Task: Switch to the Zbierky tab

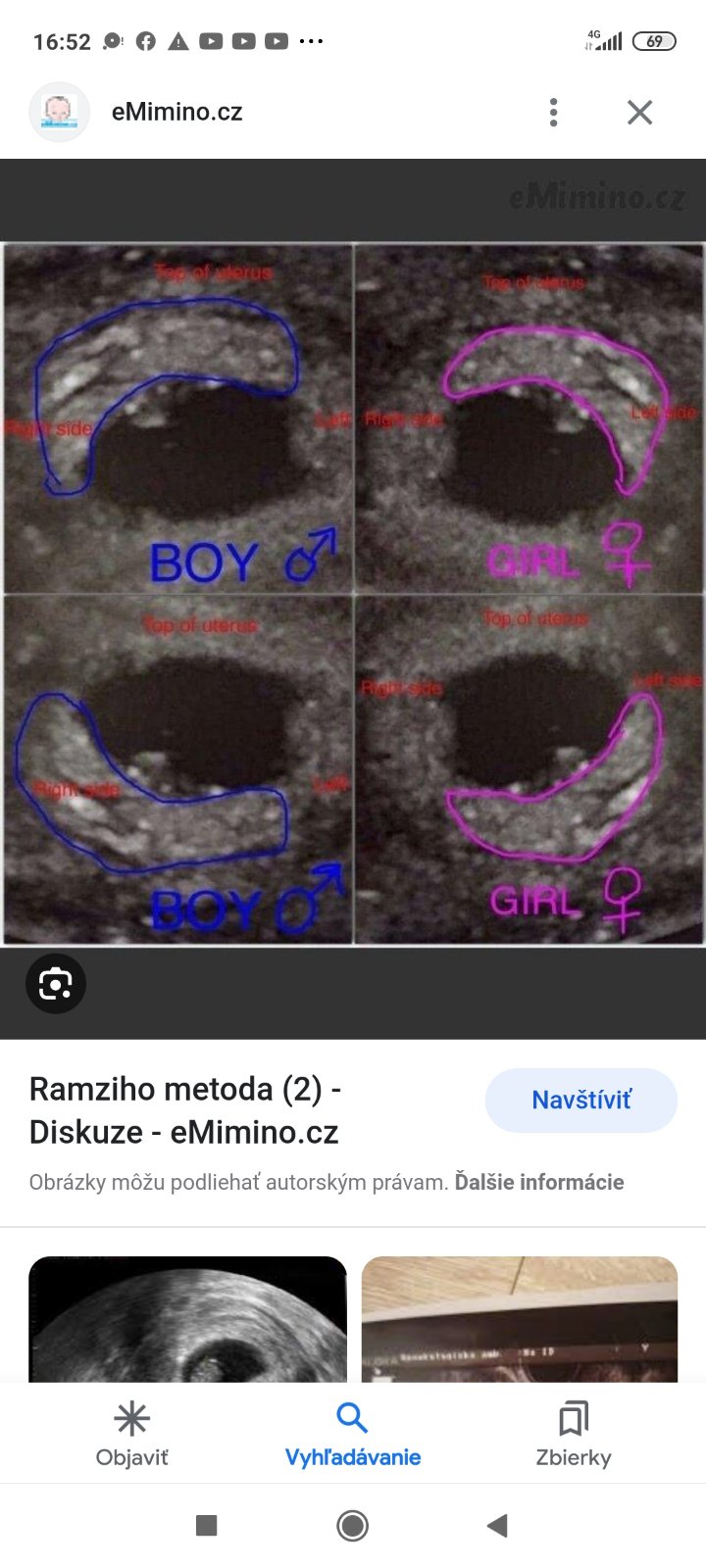Action: click(573, 1434)
